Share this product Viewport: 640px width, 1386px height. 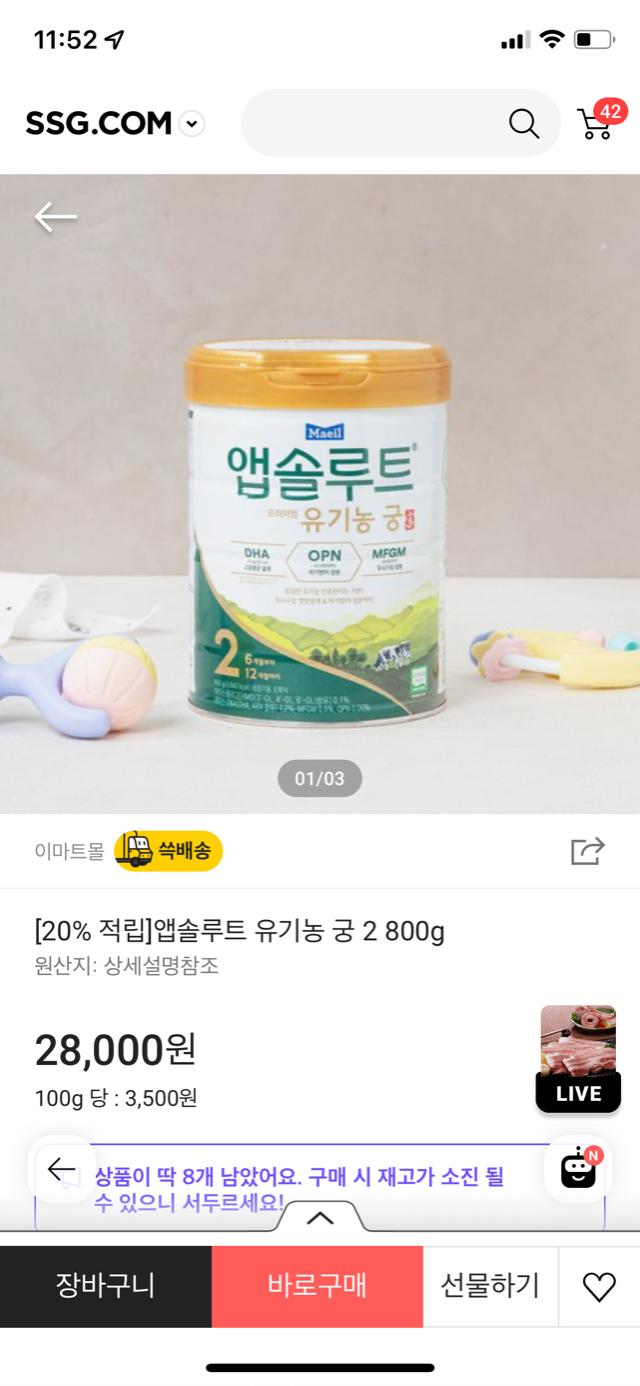pyautogui.click(x=587, y=851)
